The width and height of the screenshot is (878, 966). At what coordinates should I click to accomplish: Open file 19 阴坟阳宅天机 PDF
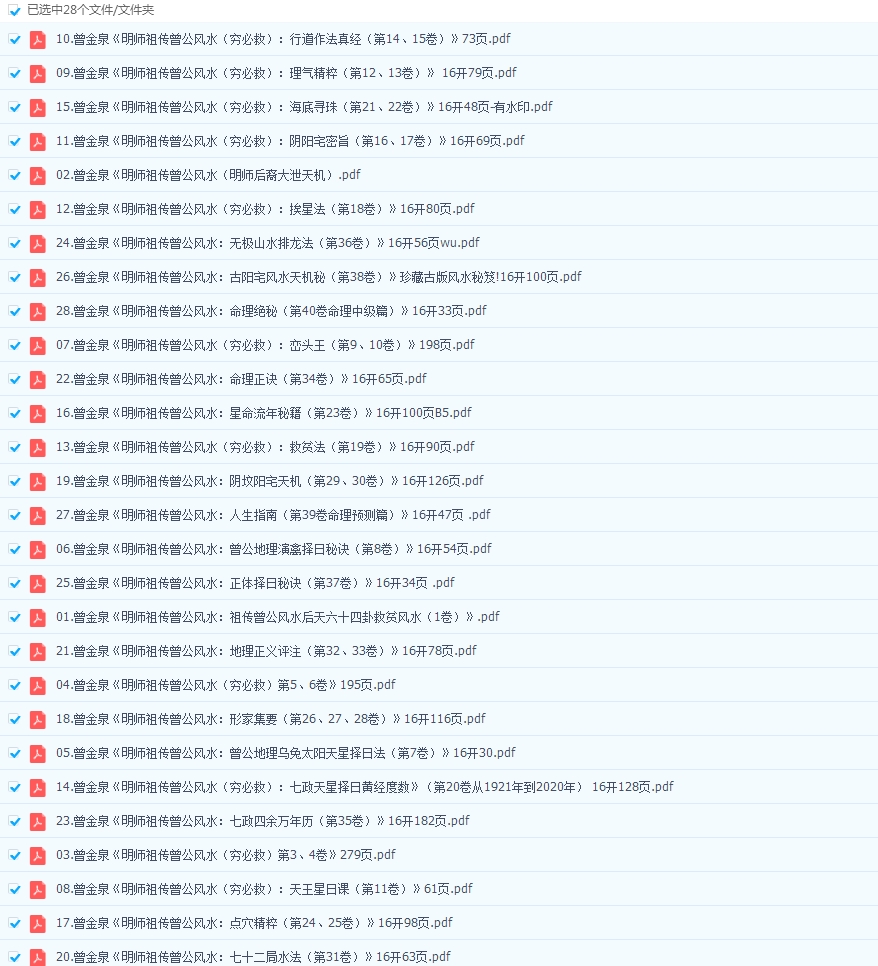269,481
